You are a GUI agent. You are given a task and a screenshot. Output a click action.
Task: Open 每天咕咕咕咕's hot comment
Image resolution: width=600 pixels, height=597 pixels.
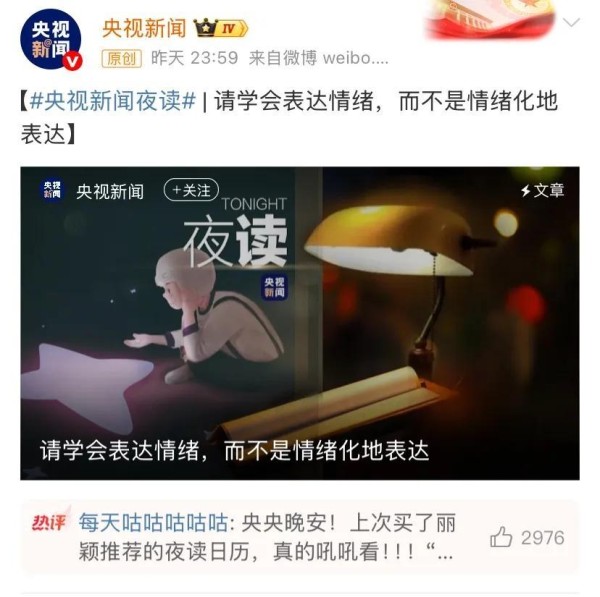(270, 537)
